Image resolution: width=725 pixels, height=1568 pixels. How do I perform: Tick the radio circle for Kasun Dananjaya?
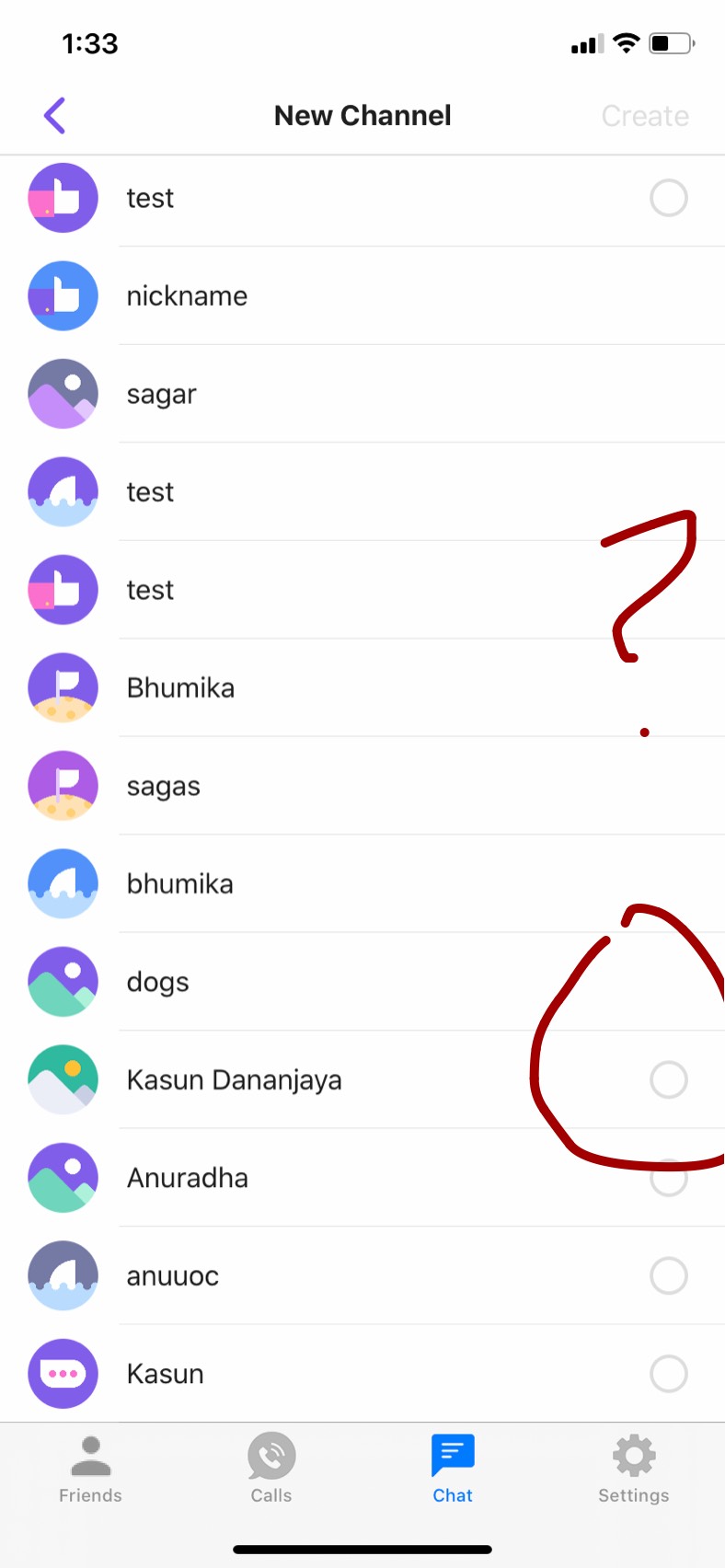tap(669, 1079)
